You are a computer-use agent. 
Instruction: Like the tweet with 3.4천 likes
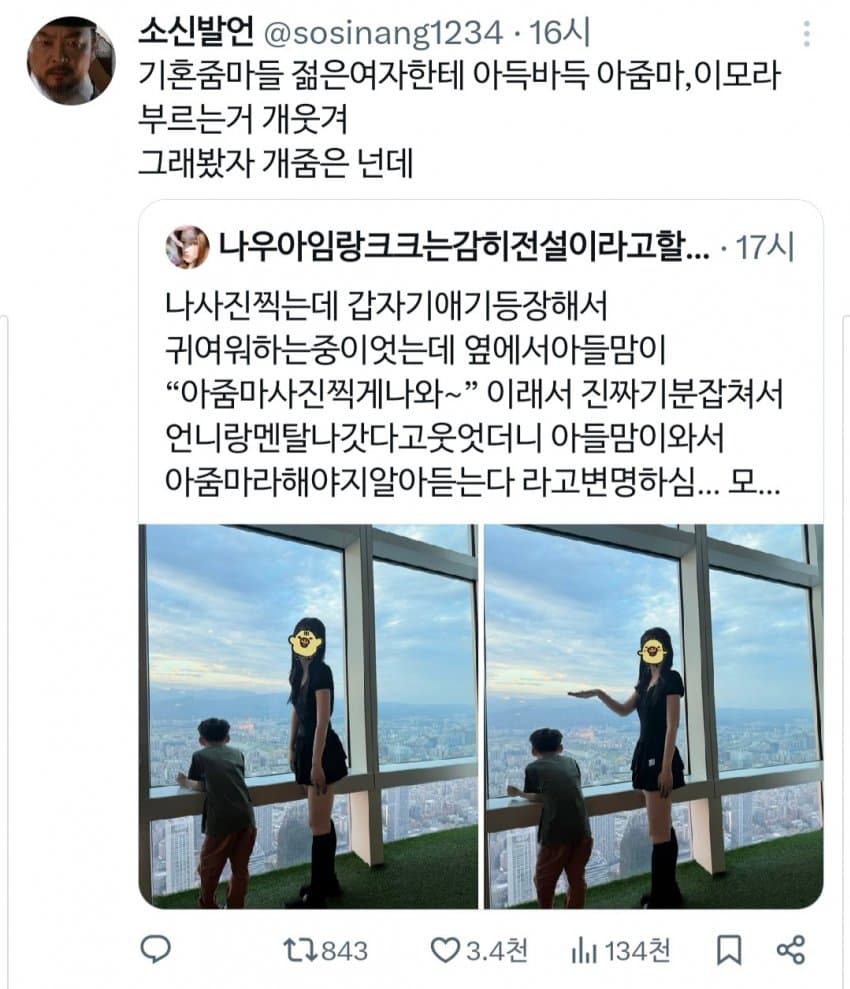click(x=479, y=950)
